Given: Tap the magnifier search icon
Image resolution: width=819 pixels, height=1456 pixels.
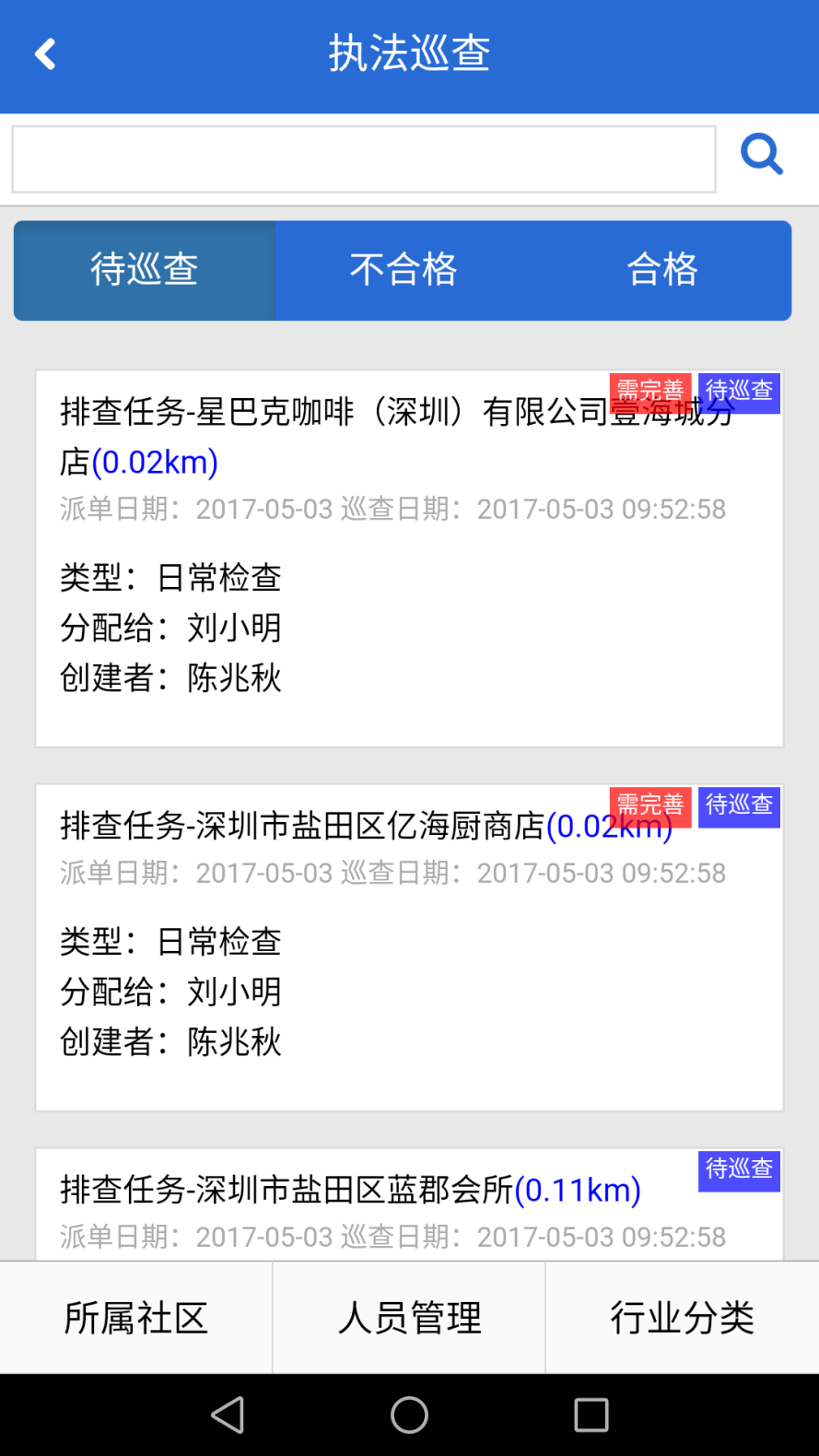Looking at the screenshot, I should (762, 155).
